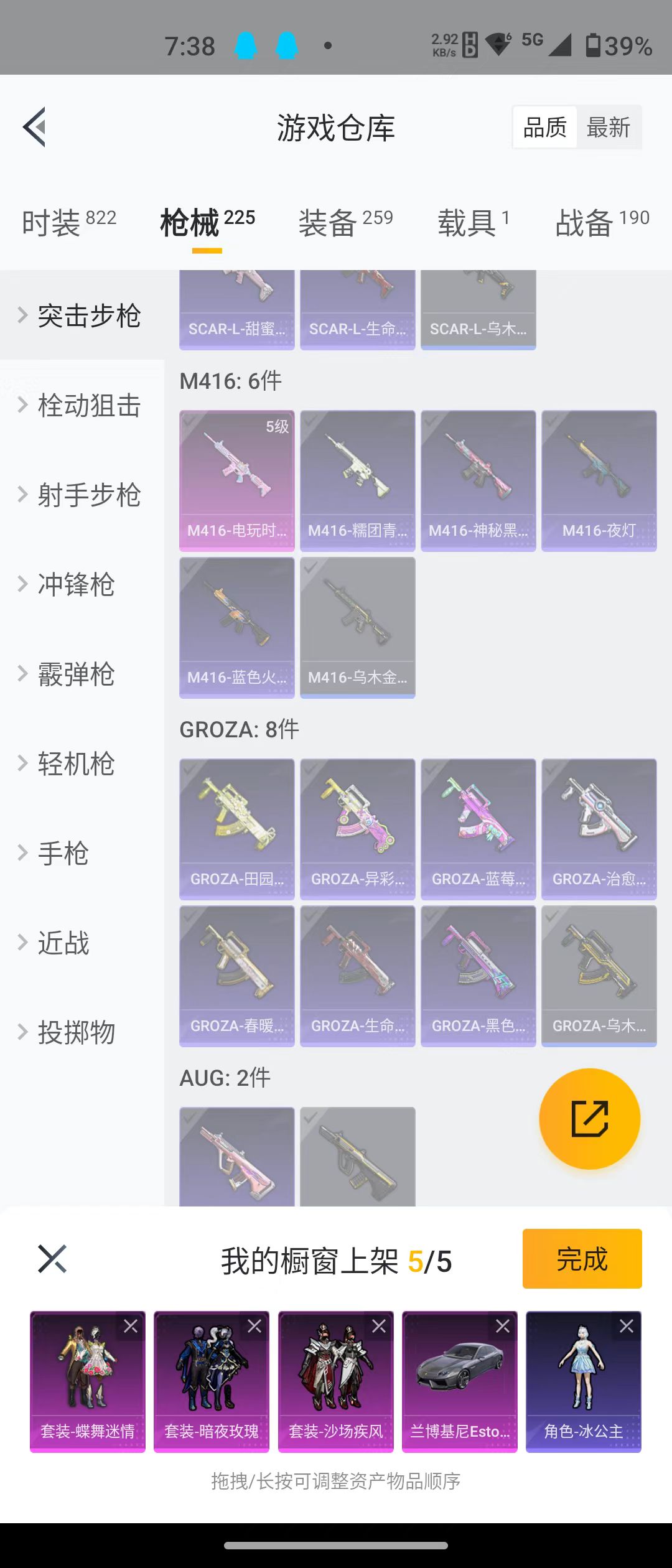
Task: Sort items by 品质
Action: (x=545, y=128)
